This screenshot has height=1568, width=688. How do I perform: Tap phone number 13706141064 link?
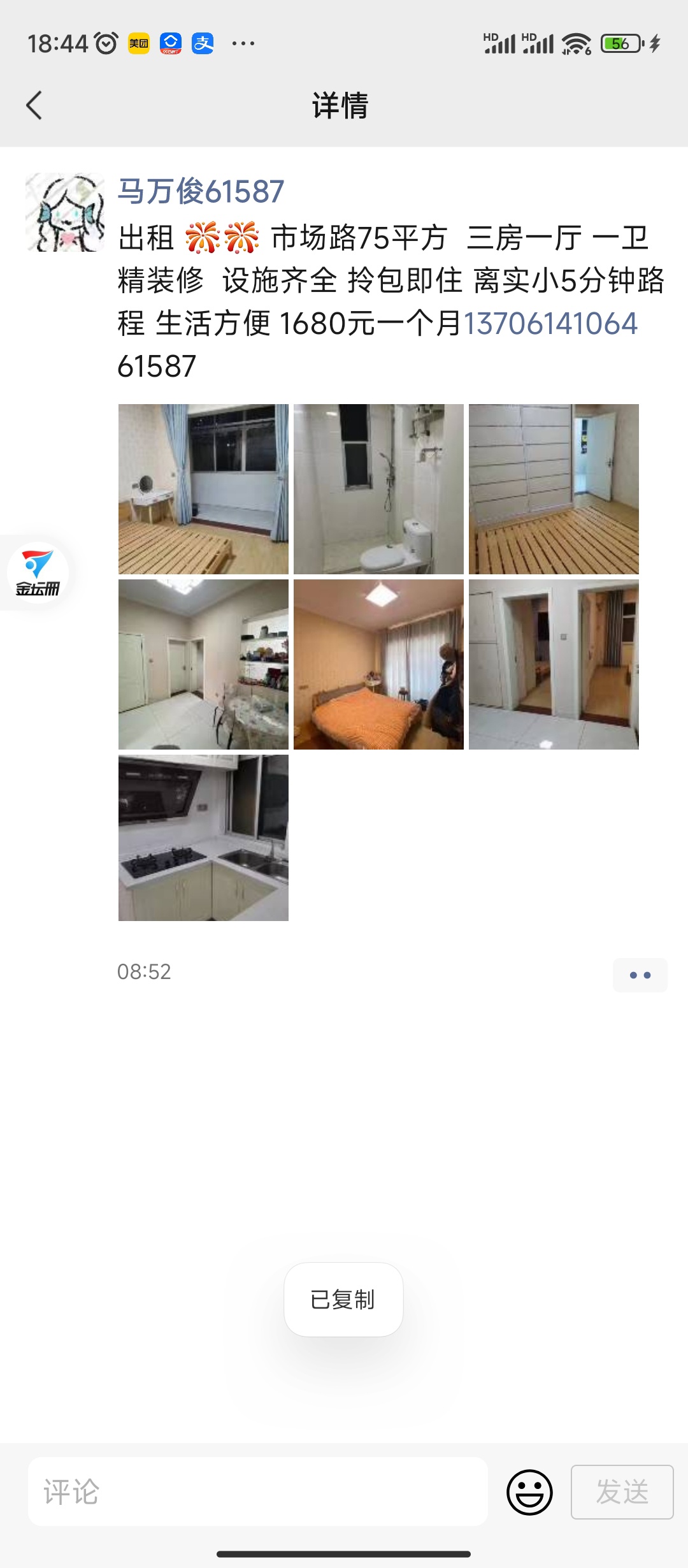point(550,323)
